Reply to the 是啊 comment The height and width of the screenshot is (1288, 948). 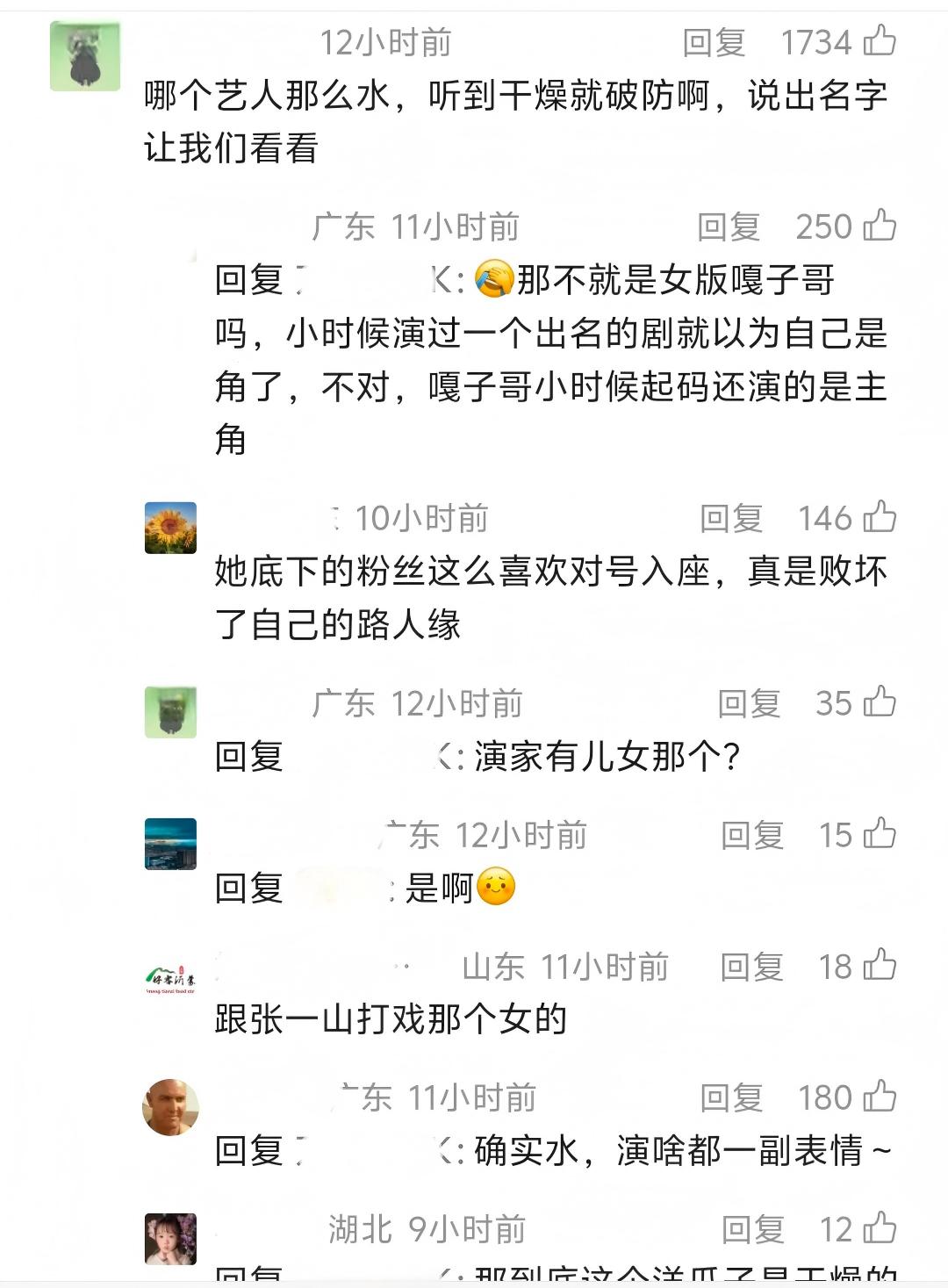point(751,835)
